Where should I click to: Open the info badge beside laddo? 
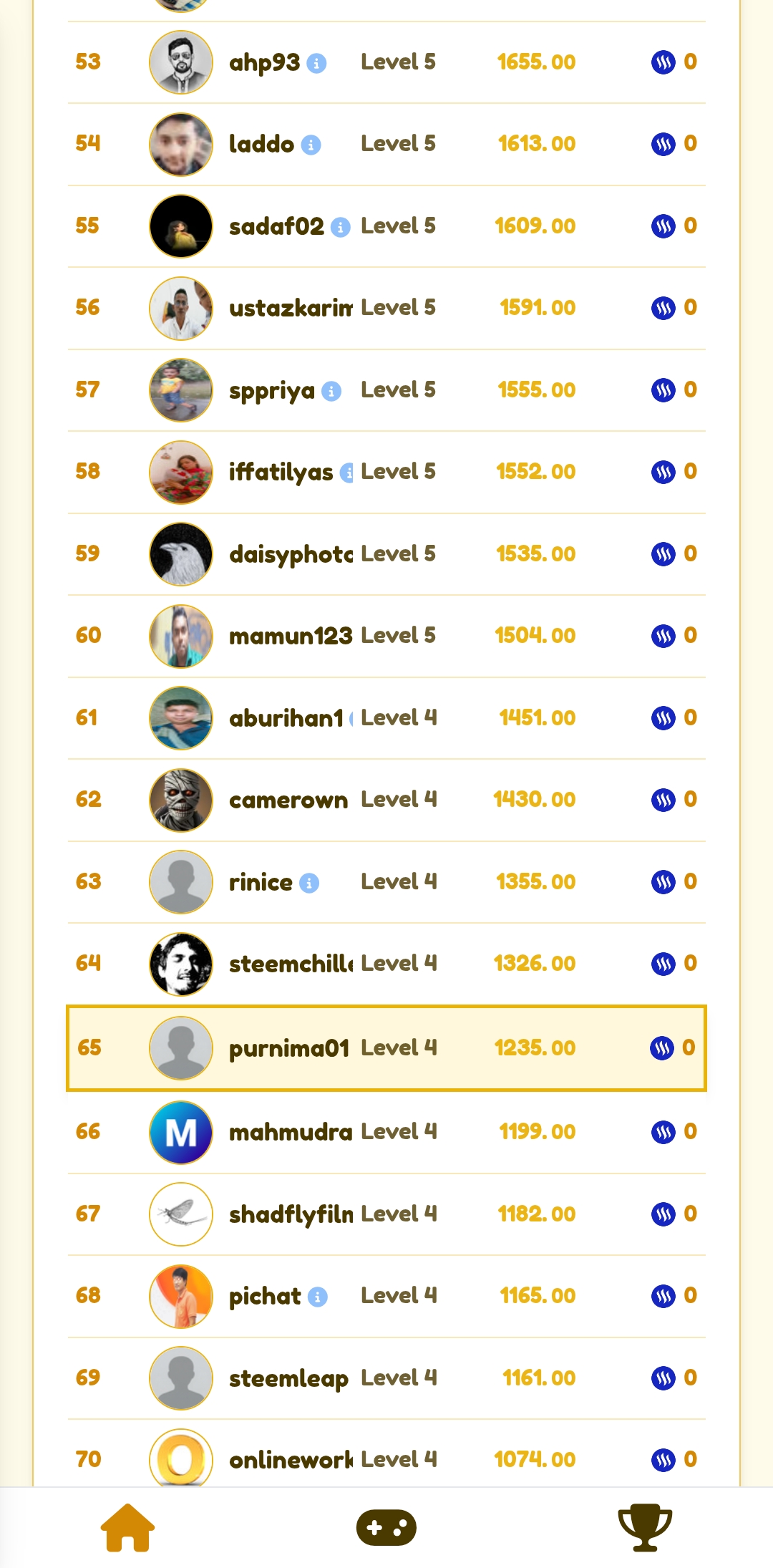tap(311, 145)
